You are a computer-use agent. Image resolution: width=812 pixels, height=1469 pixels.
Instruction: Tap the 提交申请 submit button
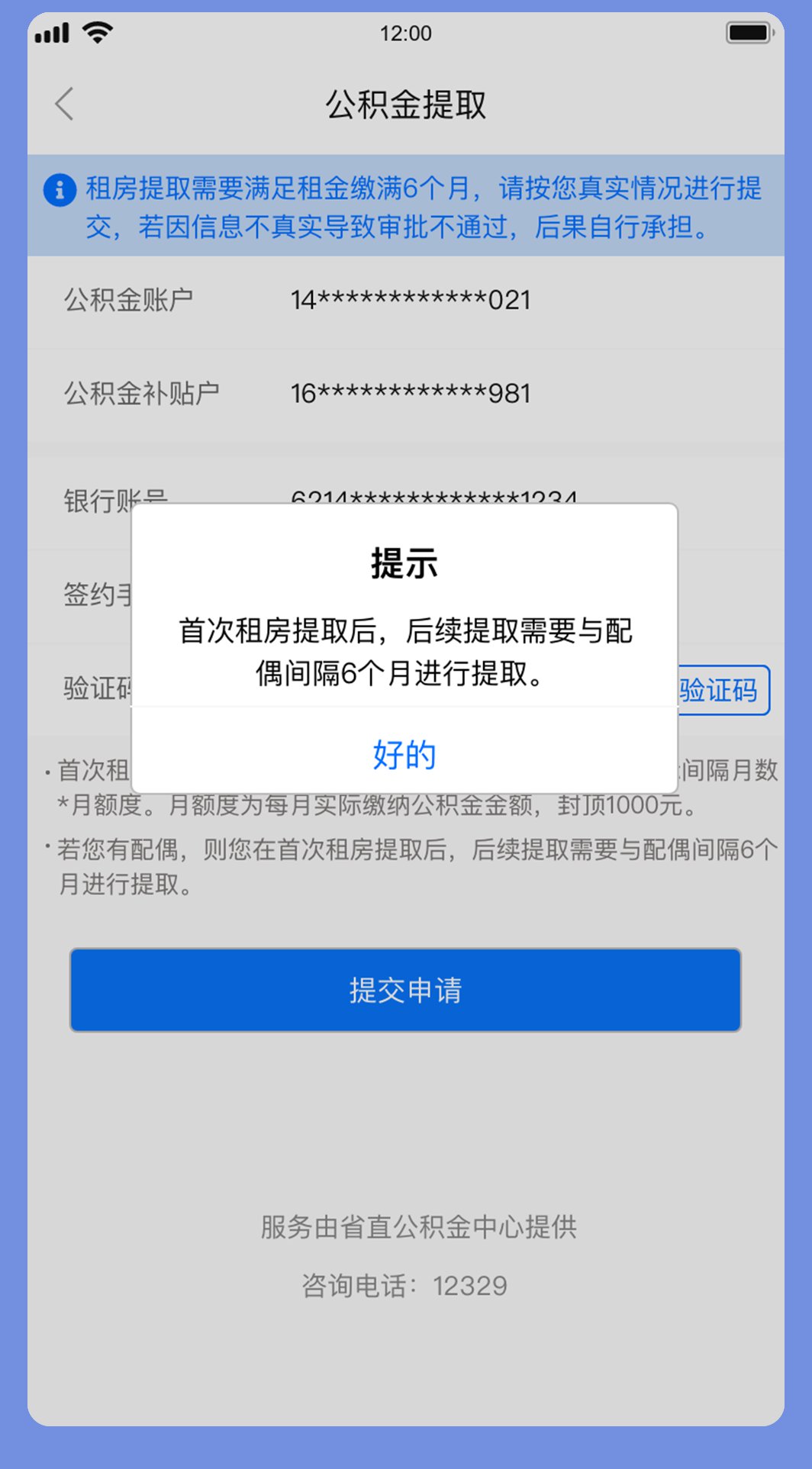(x=405, y=990)
